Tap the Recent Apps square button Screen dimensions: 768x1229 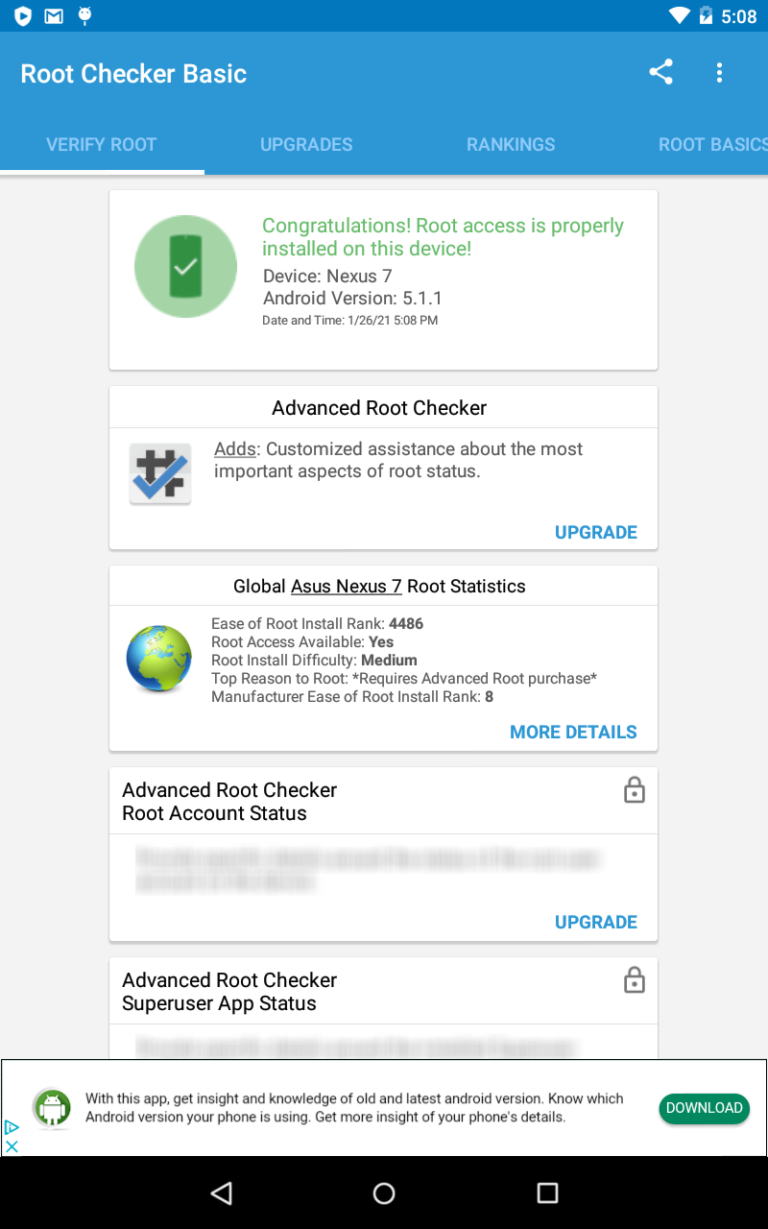546,1192
